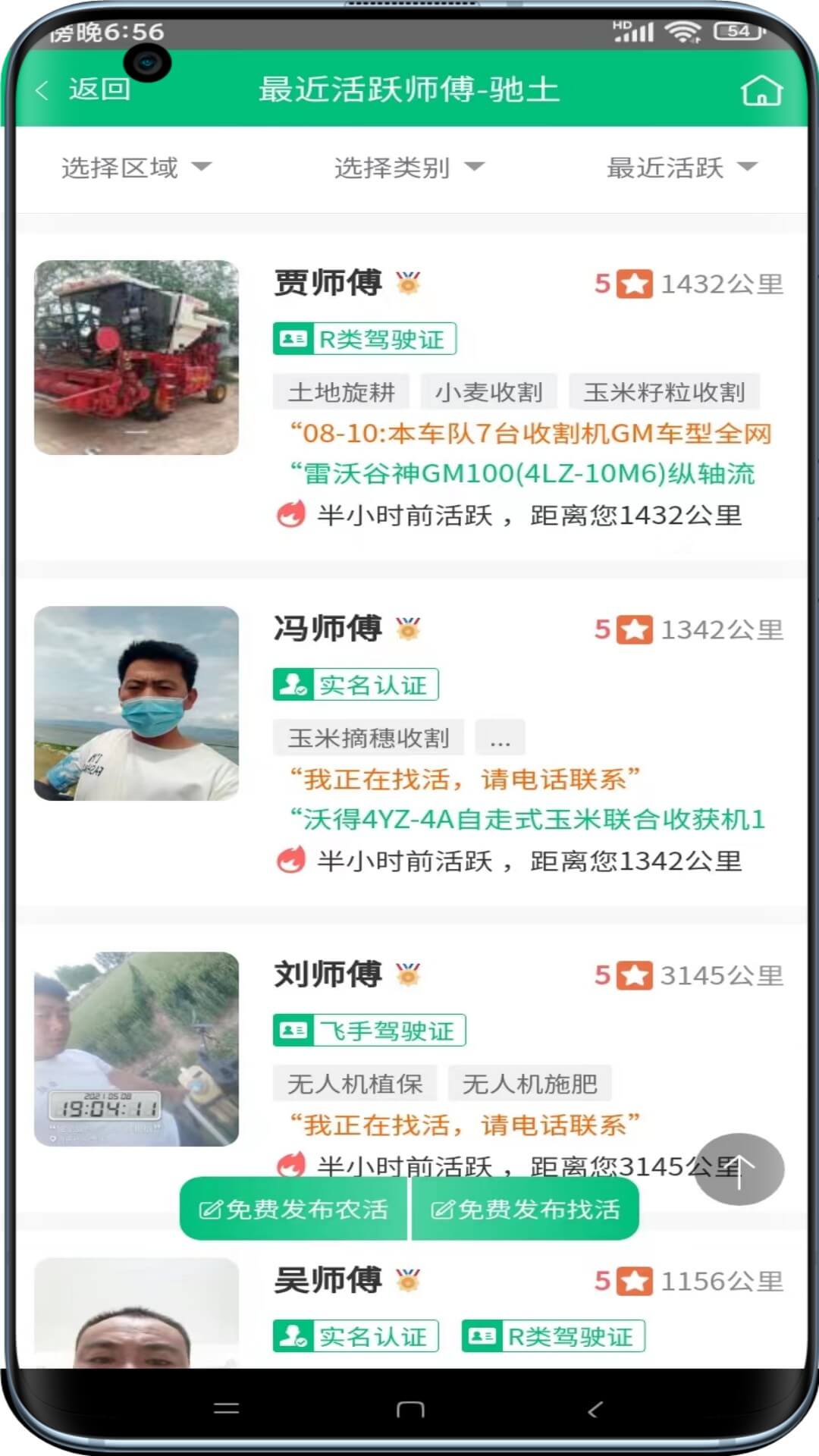Open the home icon in the header

point(761,90)
